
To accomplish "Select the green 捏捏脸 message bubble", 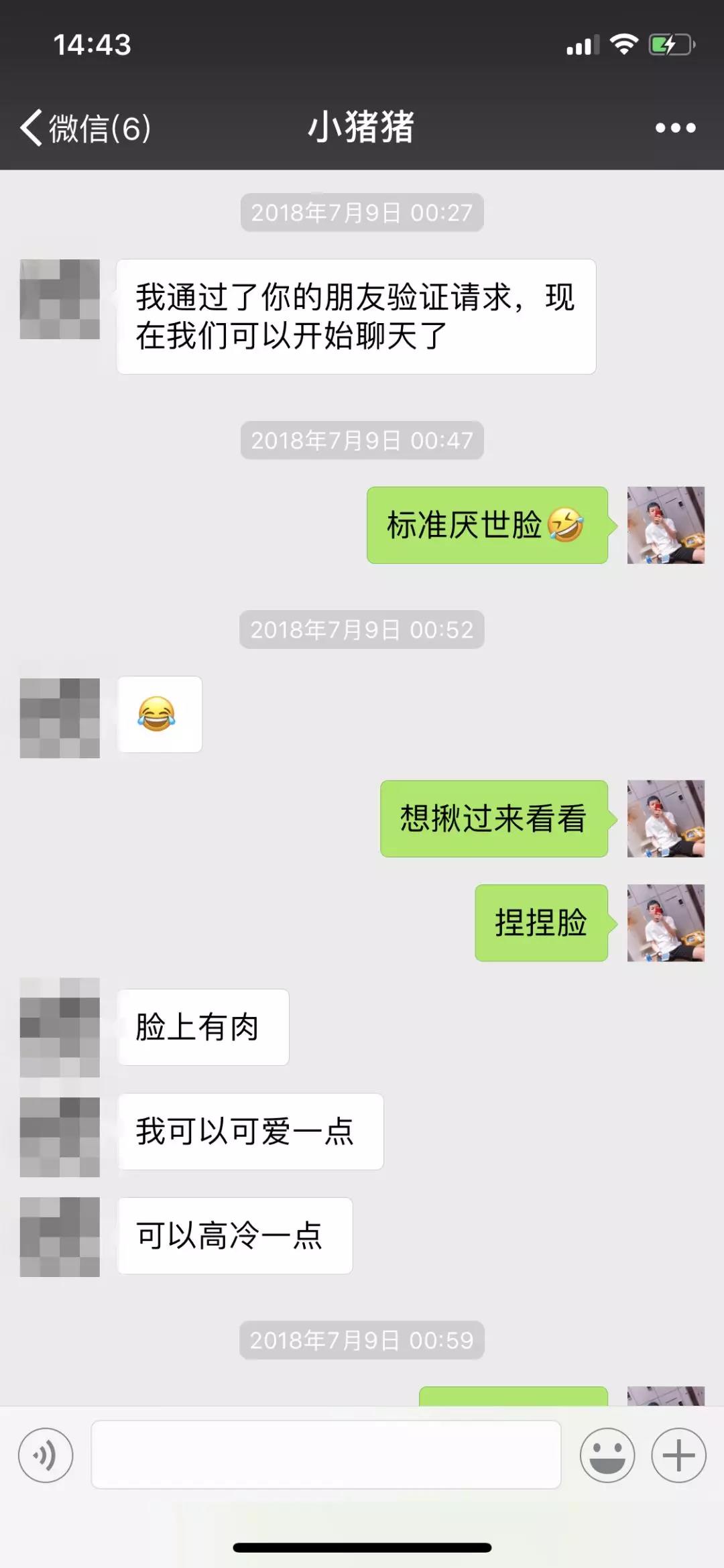I will tap(540, 924).
